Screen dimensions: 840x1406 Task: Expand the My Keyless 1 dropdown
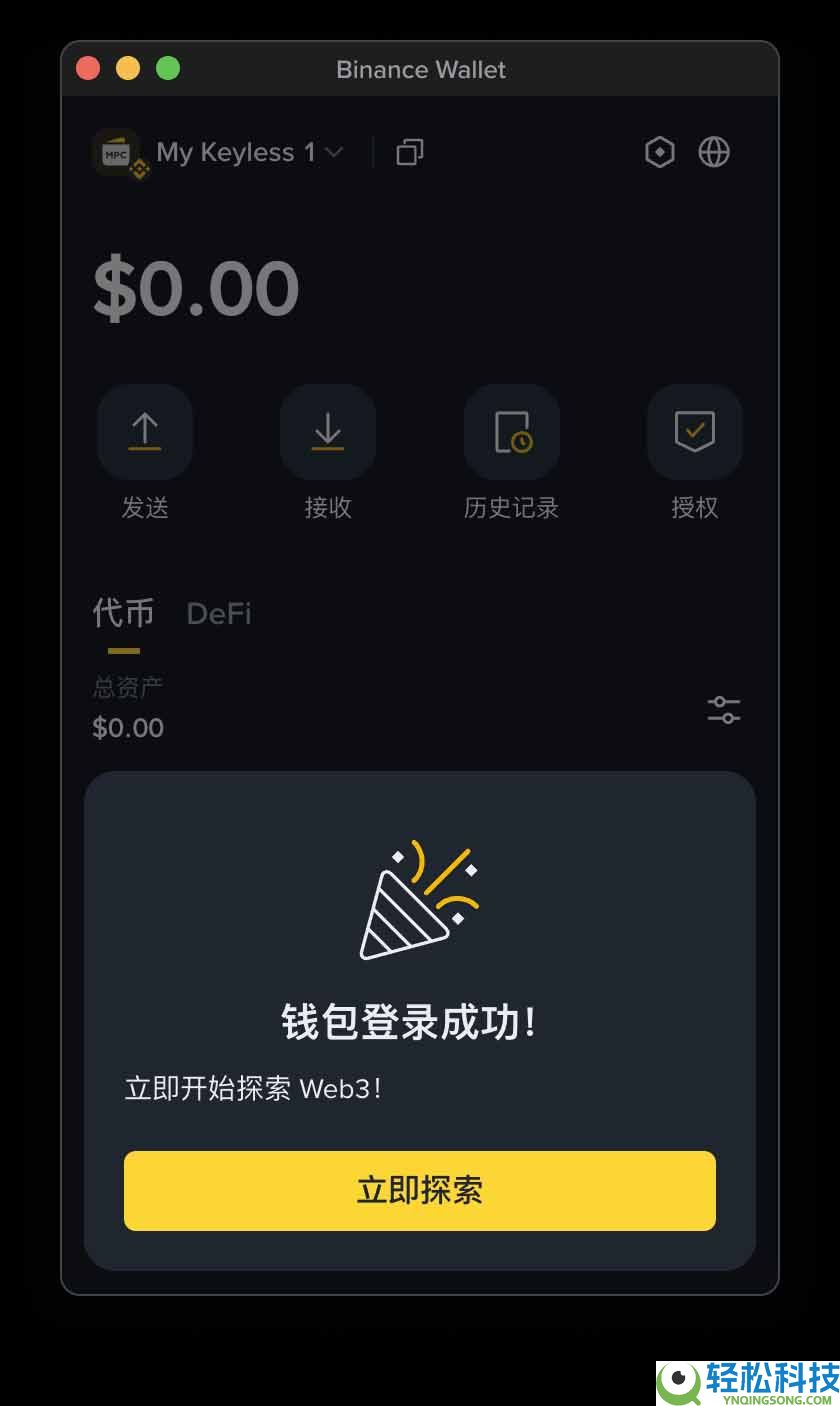point(250,152)
